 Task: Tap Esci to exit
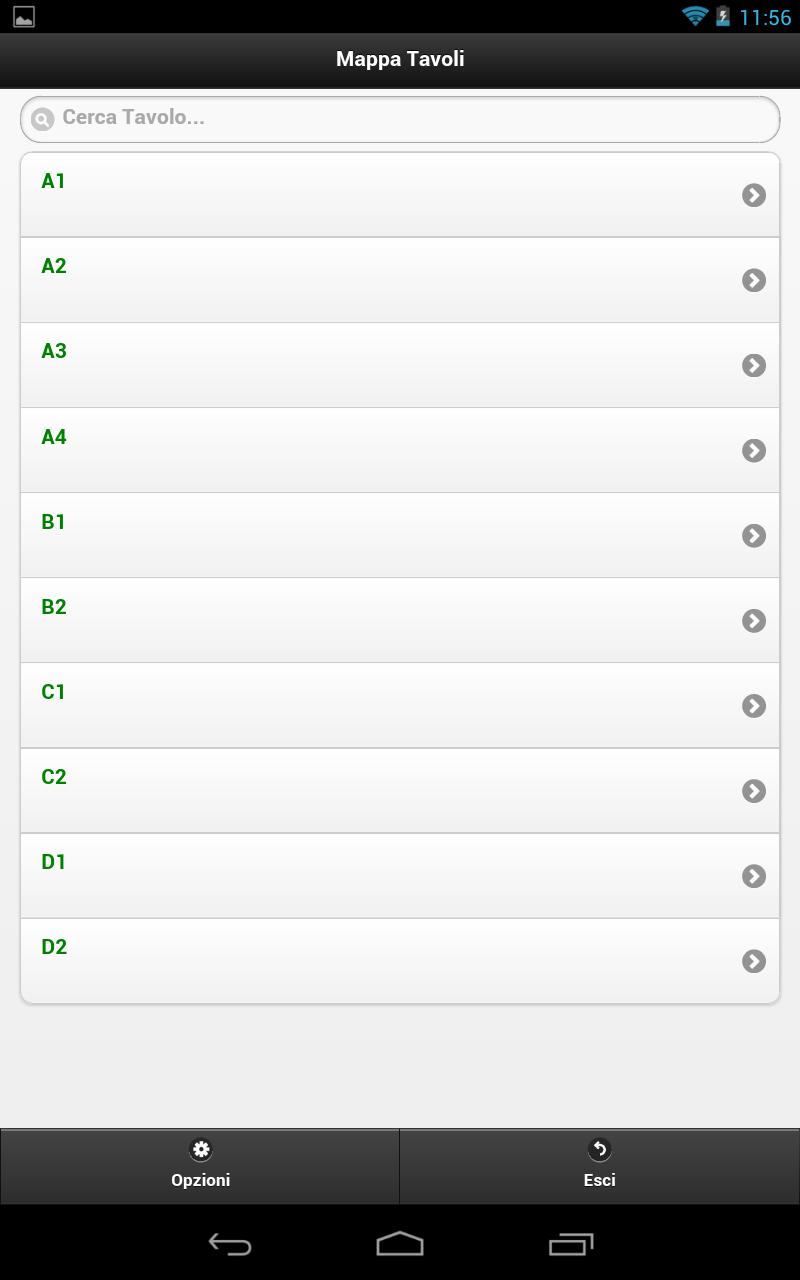tap(599, 1166)
